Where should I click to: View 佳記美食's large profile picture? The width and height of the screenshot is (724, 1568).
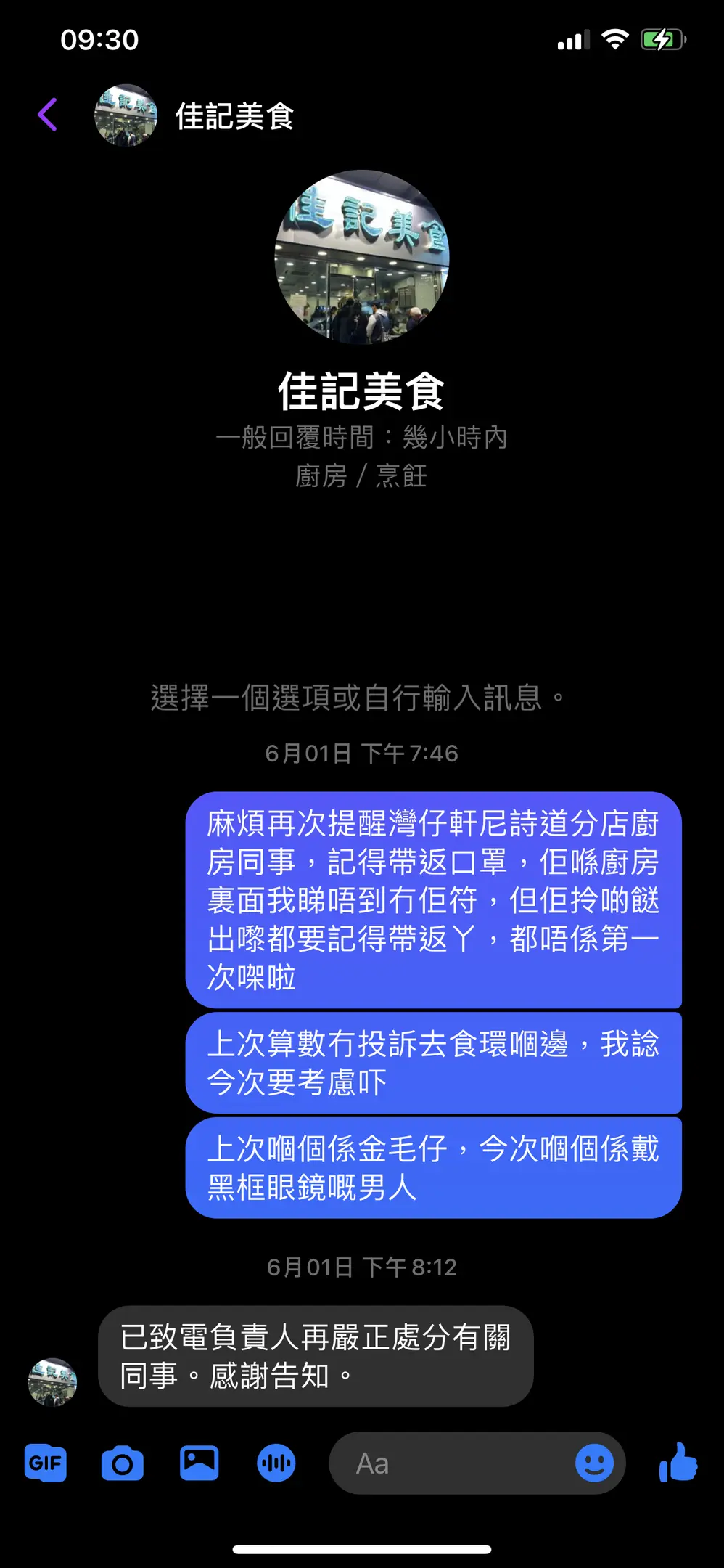click(362, 257)
